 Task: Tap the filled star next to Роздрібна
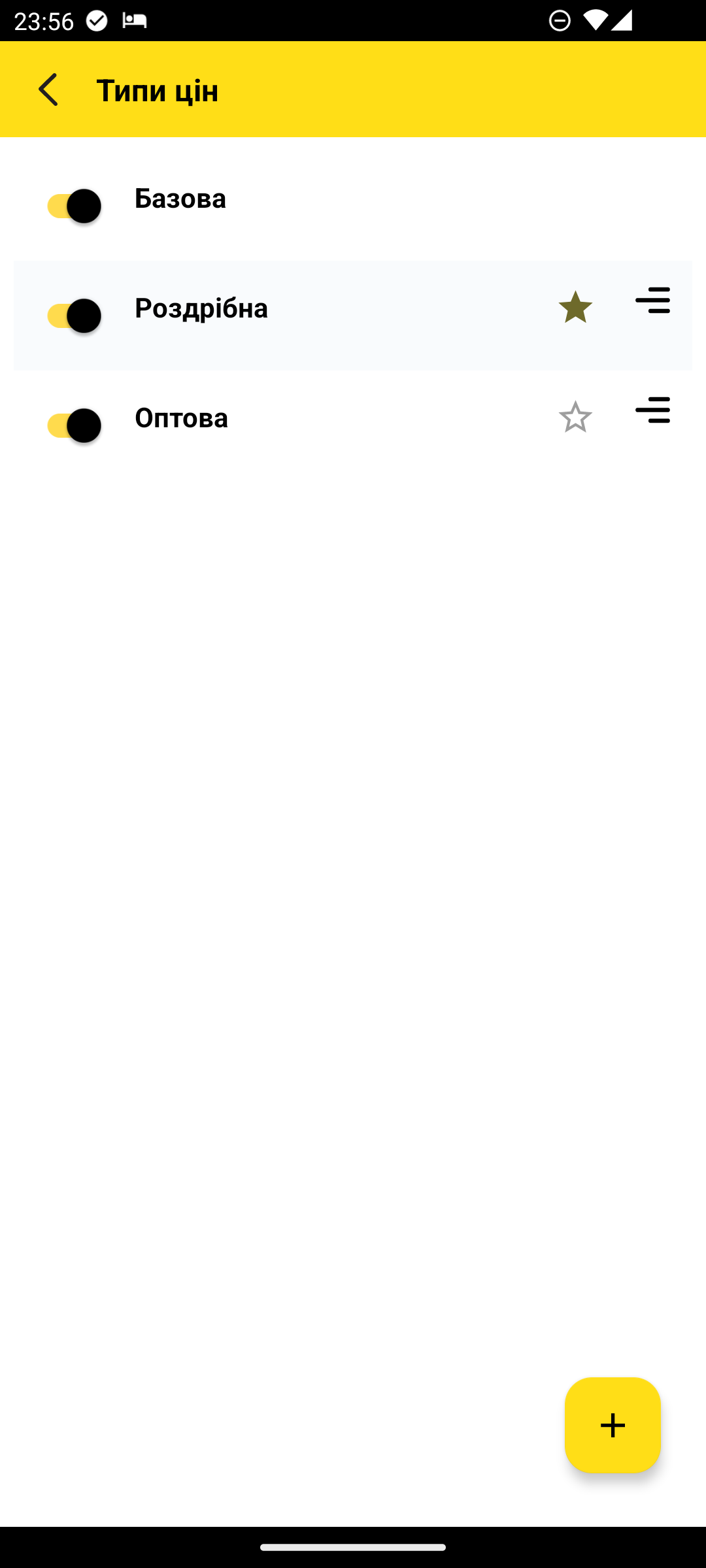pyautogui.click(x=575, y=307)
